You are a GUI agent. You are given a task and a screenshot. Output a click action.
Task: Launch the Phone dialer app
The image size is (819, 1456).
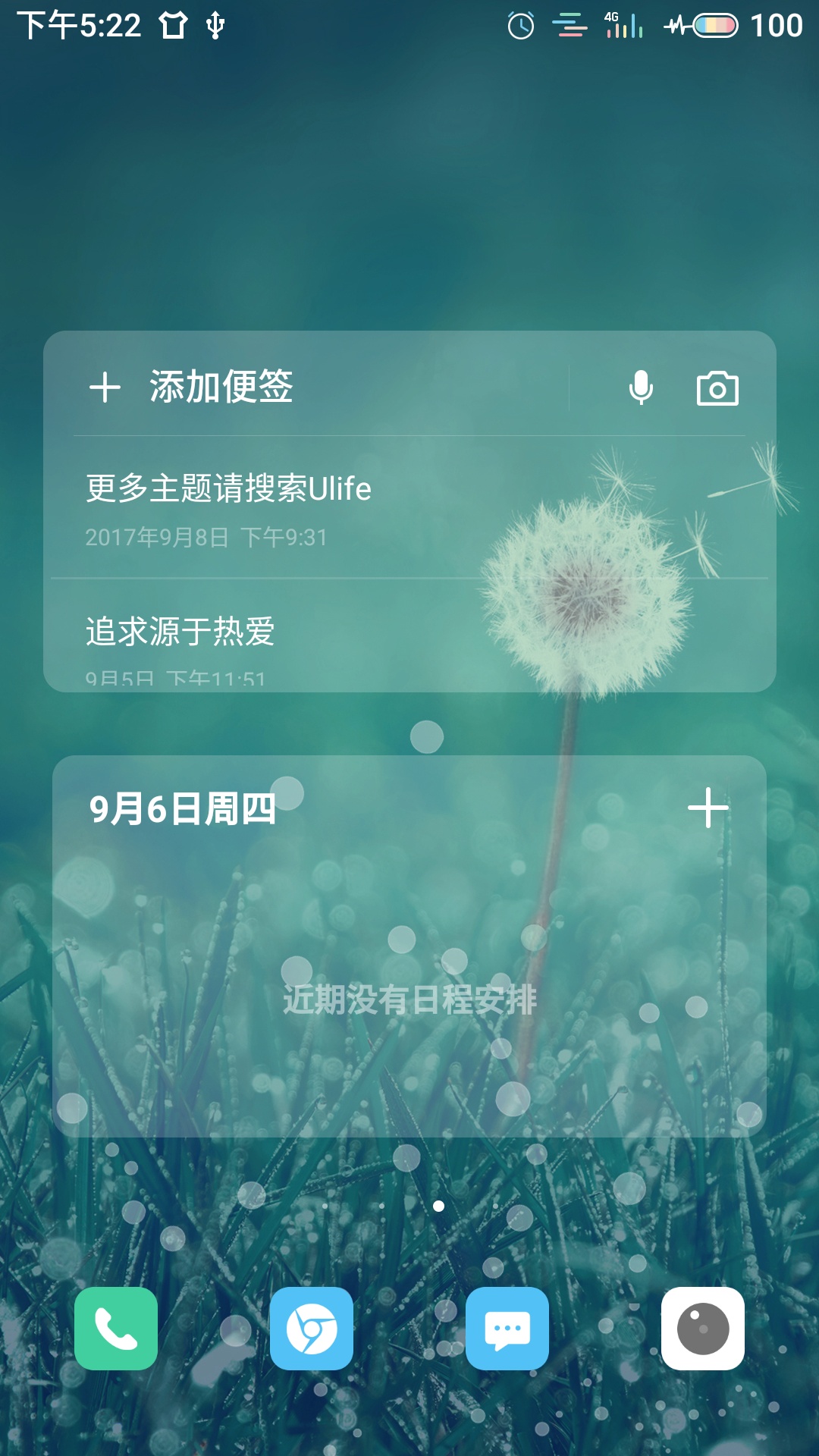[x=116, y=1328]
